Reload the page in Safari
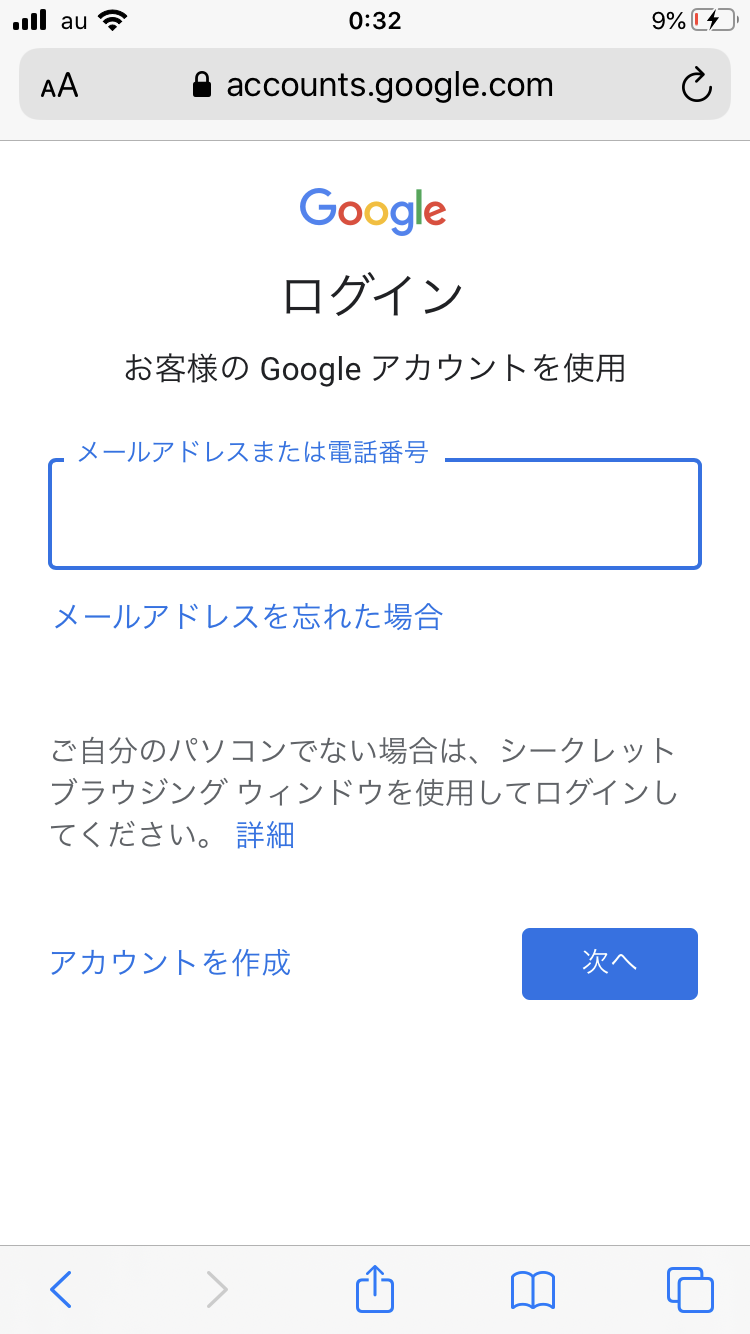 [x=696, y=85]
